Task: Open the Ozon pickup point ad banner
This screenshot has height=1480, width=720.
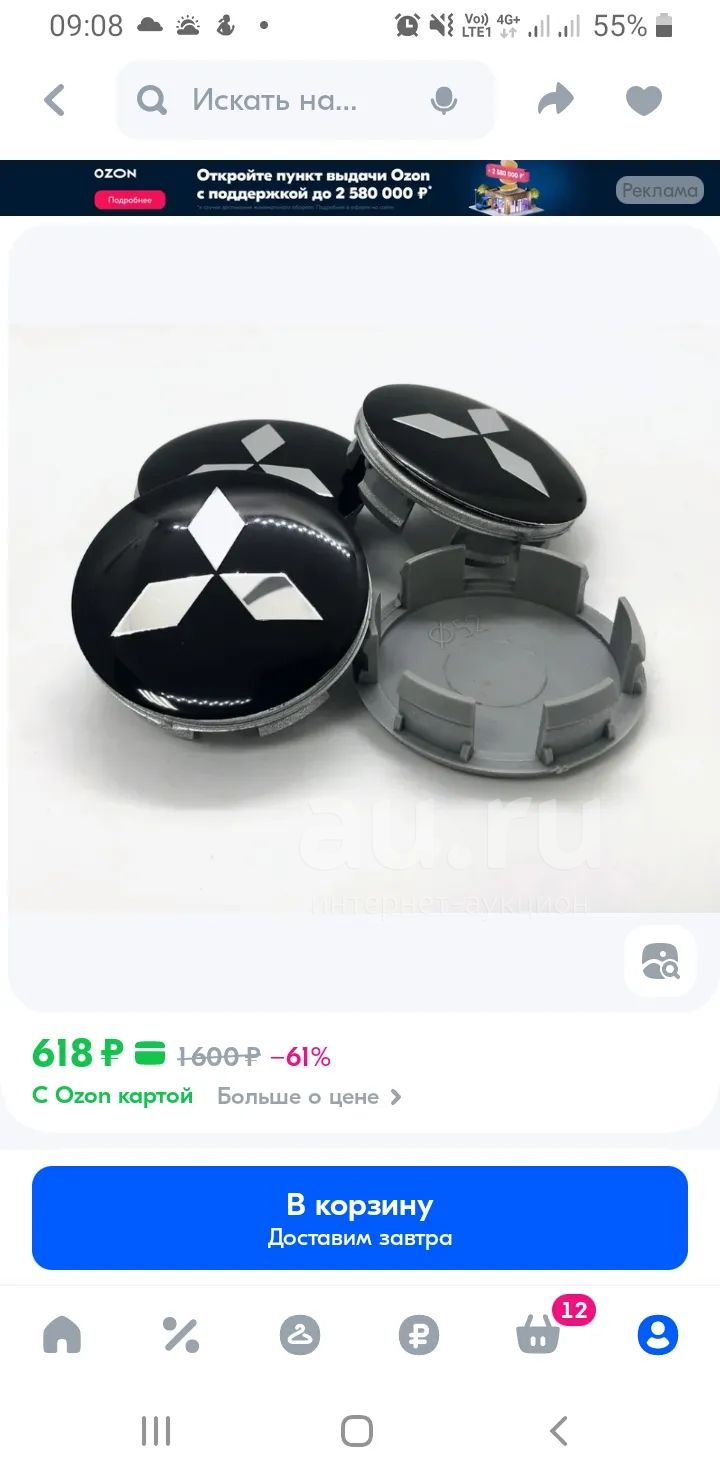Action: 360,188
